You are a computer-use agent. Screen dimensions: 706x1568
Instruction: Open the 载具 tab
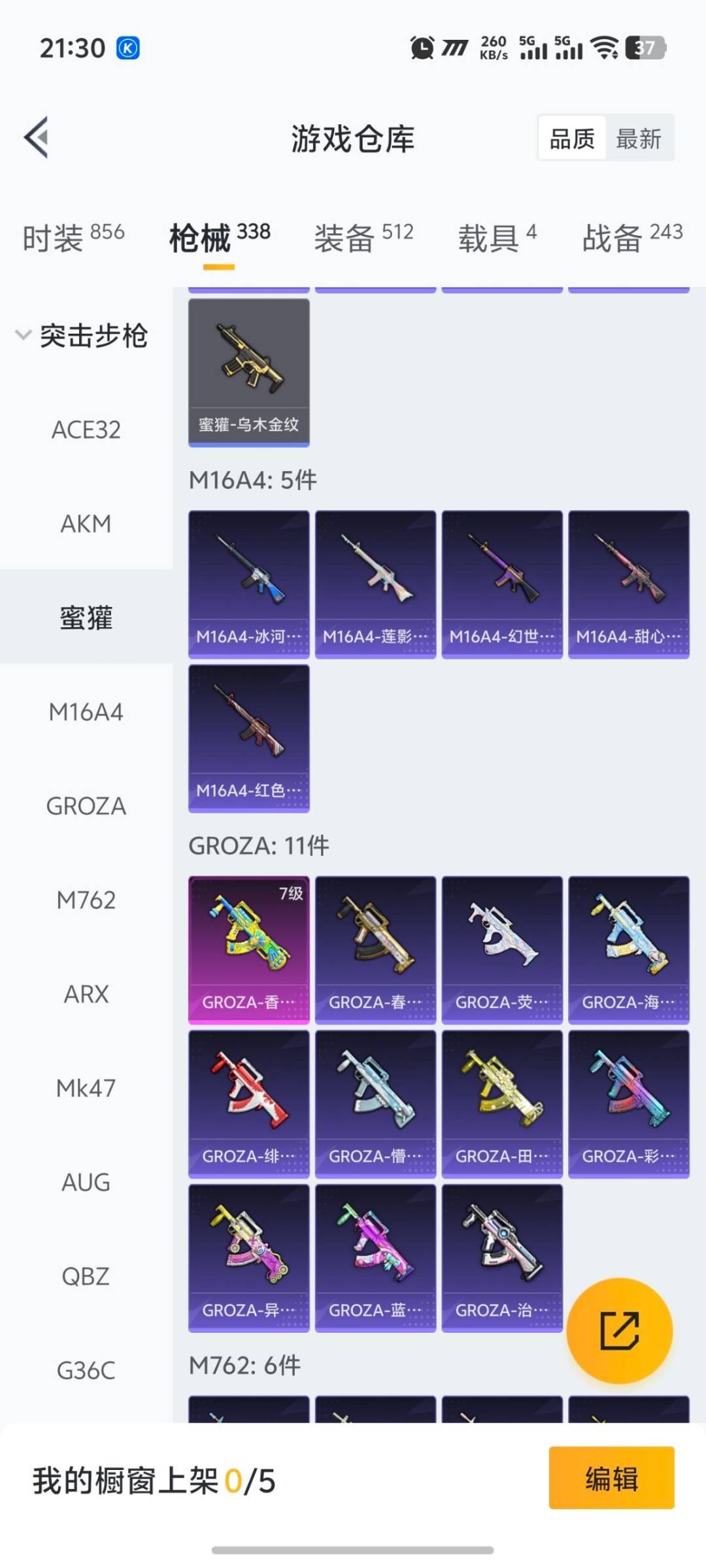point(497,237)
